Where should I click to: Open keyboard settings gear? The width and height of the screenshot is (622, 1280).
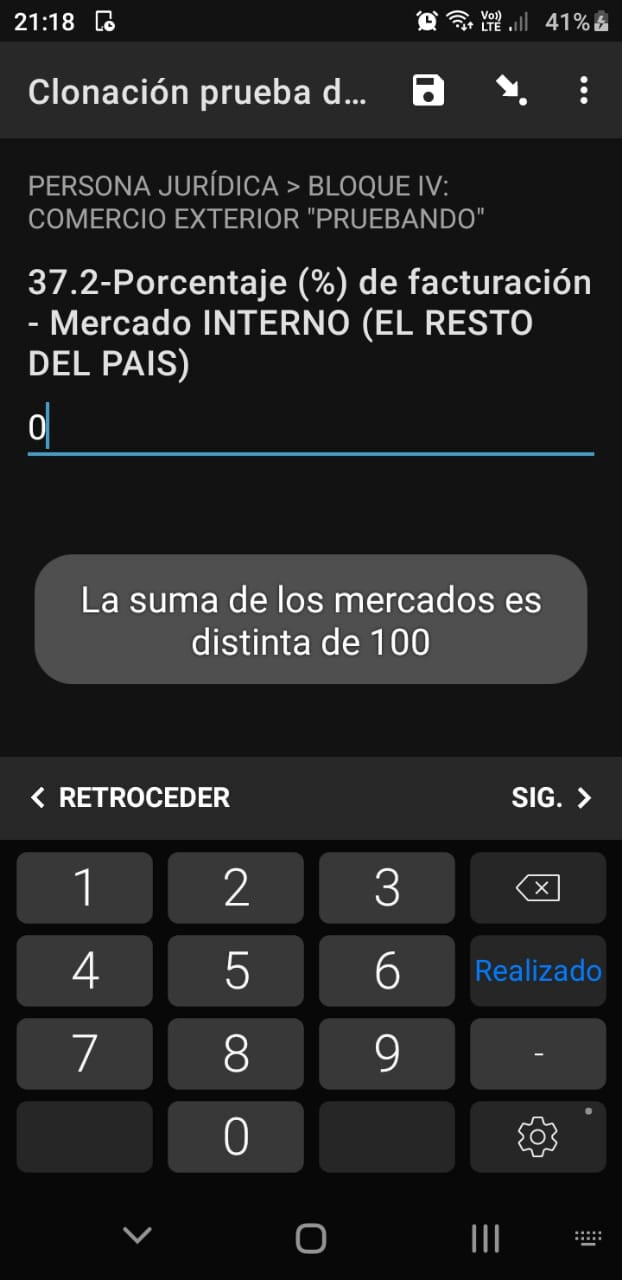click(537, 1136)
